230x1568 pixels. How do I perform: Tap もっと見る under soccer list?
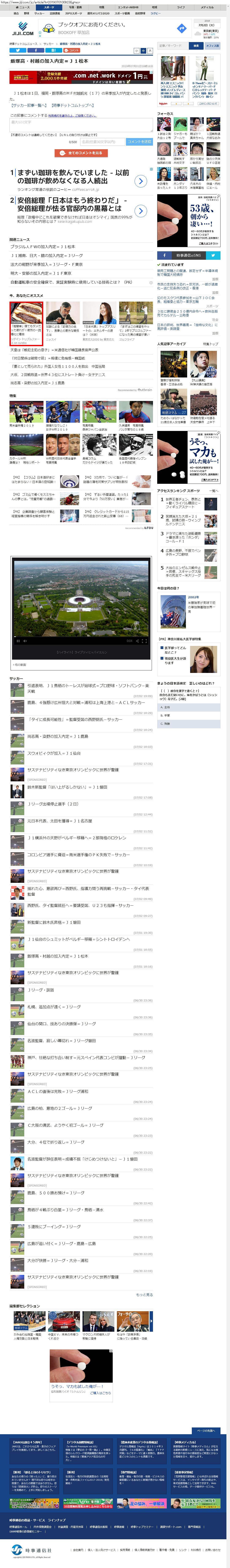click(144, 1295)
